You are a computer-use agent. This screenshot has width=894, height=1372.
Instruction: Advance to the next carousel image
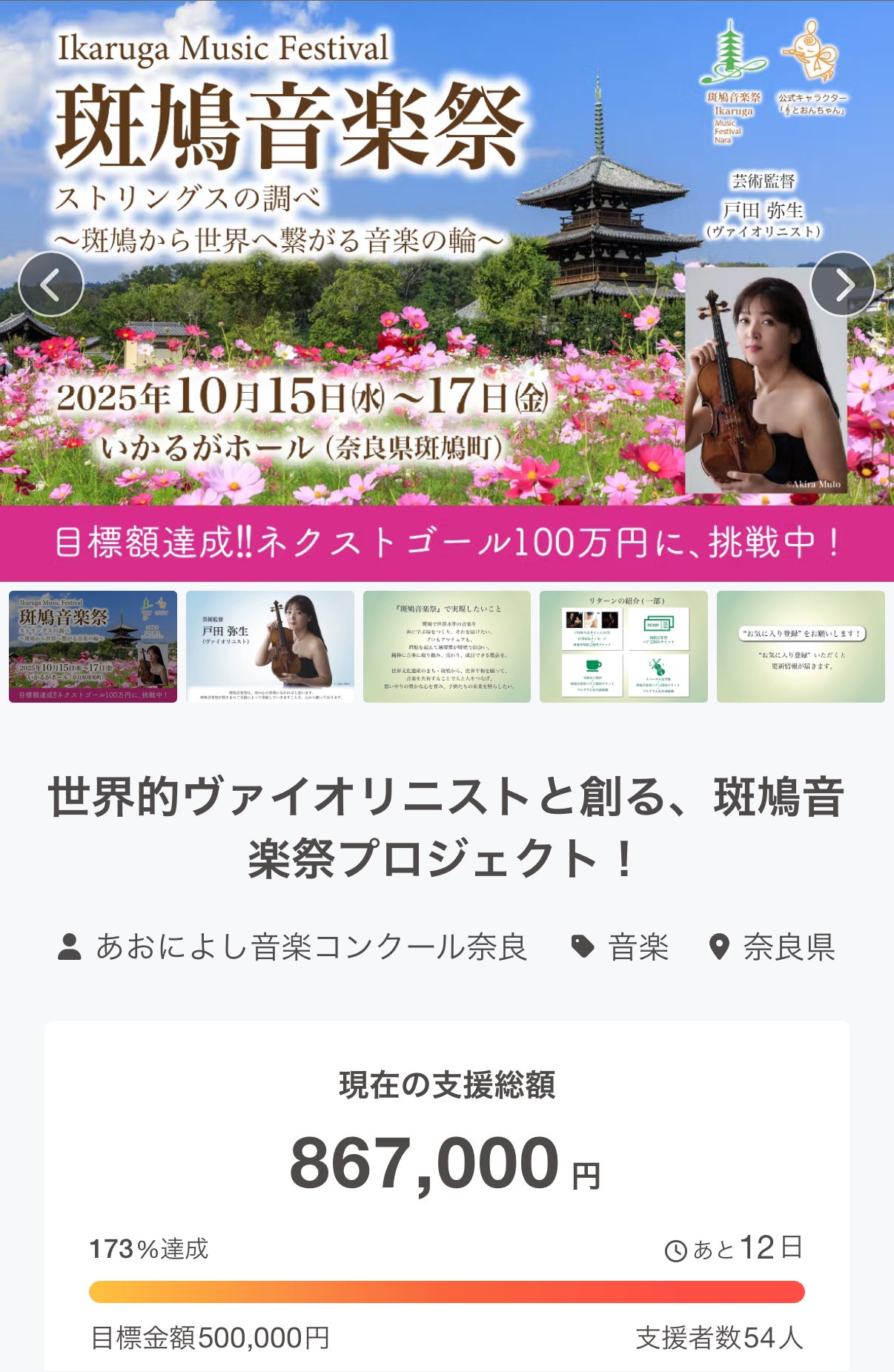[843, 285]
